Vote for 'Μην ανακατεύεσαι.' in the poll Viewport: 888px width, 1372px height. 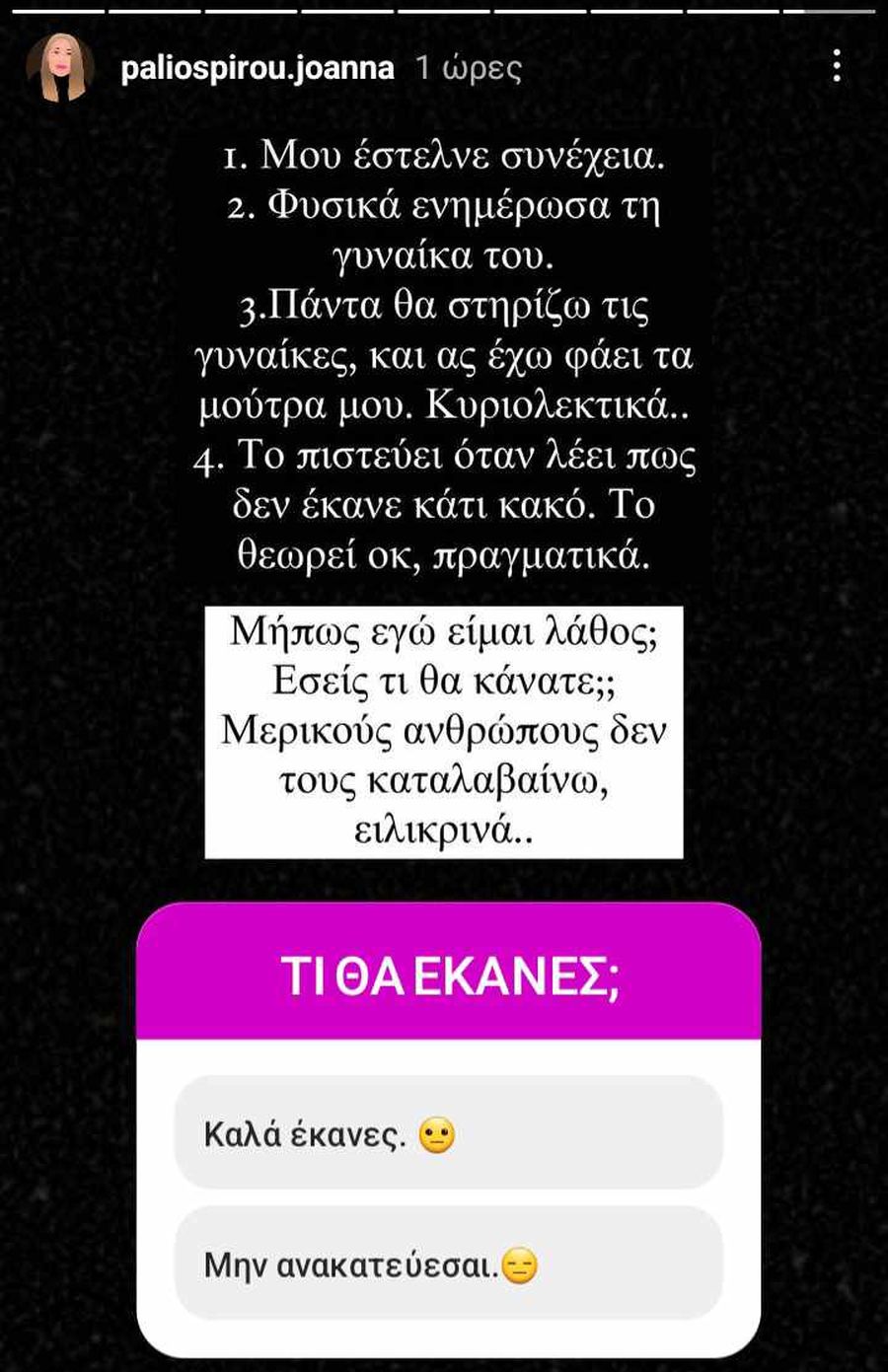pyautogui.click(x=448, y=1264)
